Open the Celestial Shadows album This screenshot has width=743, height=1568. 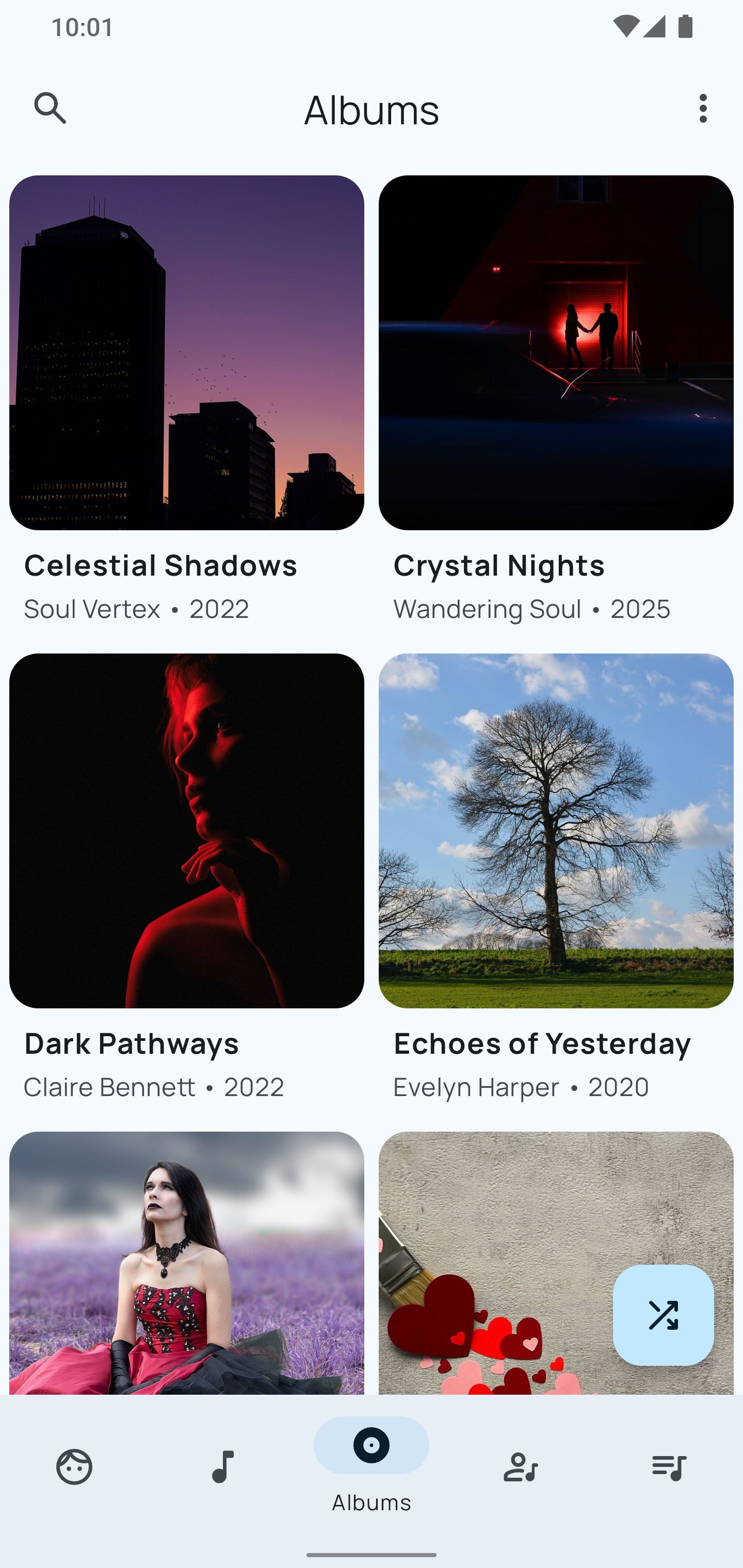click(186, 353)
